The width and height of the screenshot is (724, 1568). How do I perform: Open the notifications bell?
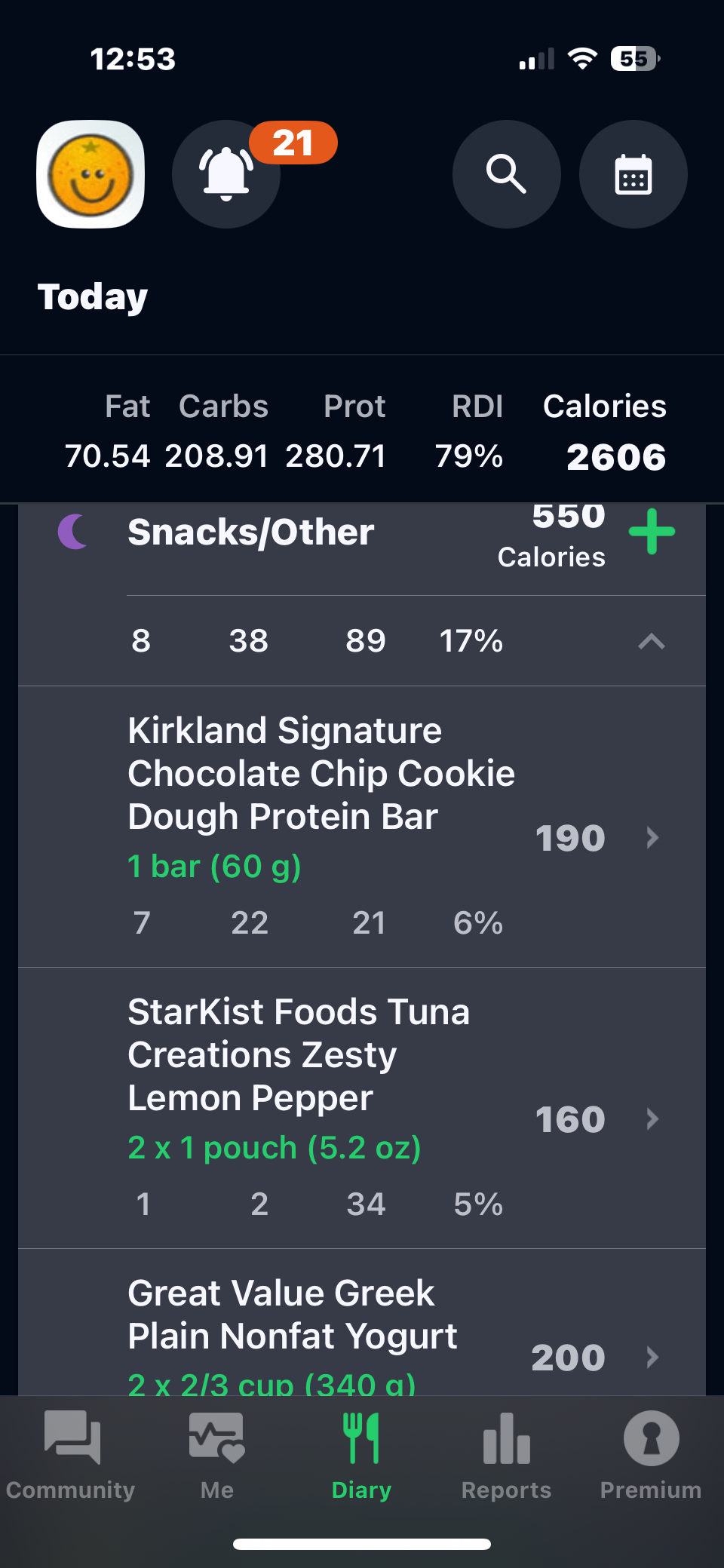click(x=226, y=174)
